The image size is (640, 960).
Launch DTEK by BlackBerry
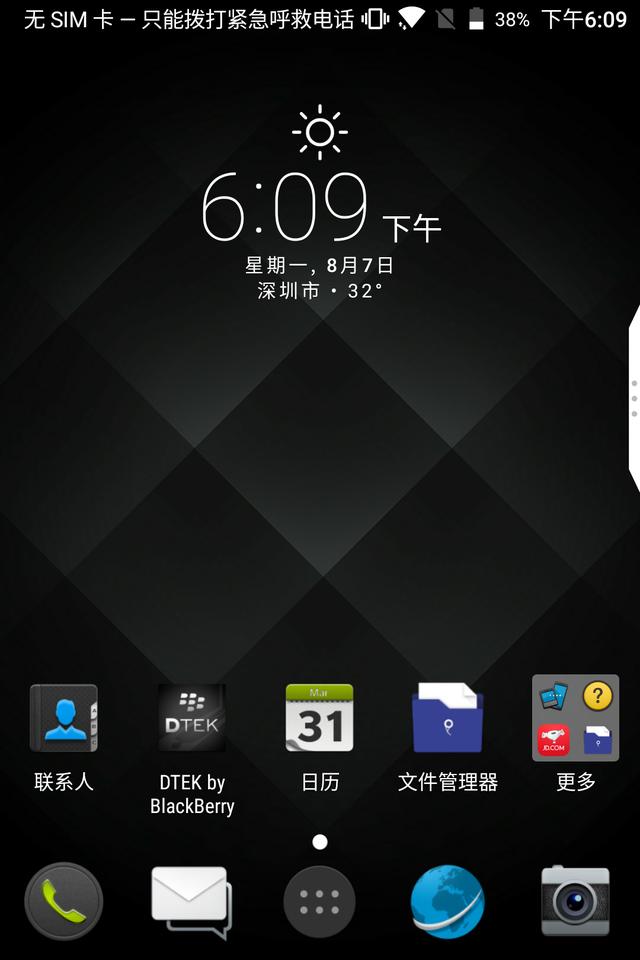tap(192, 719)
